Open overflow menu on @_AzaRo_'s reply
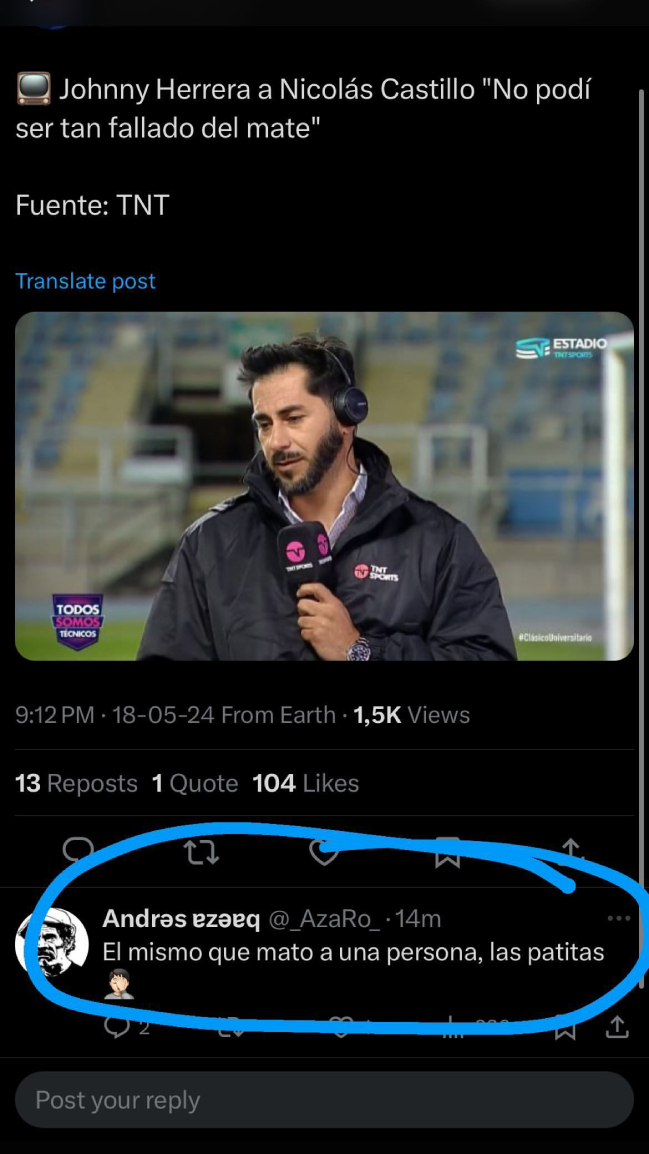The image size is (649, 1154). point(620,919)
